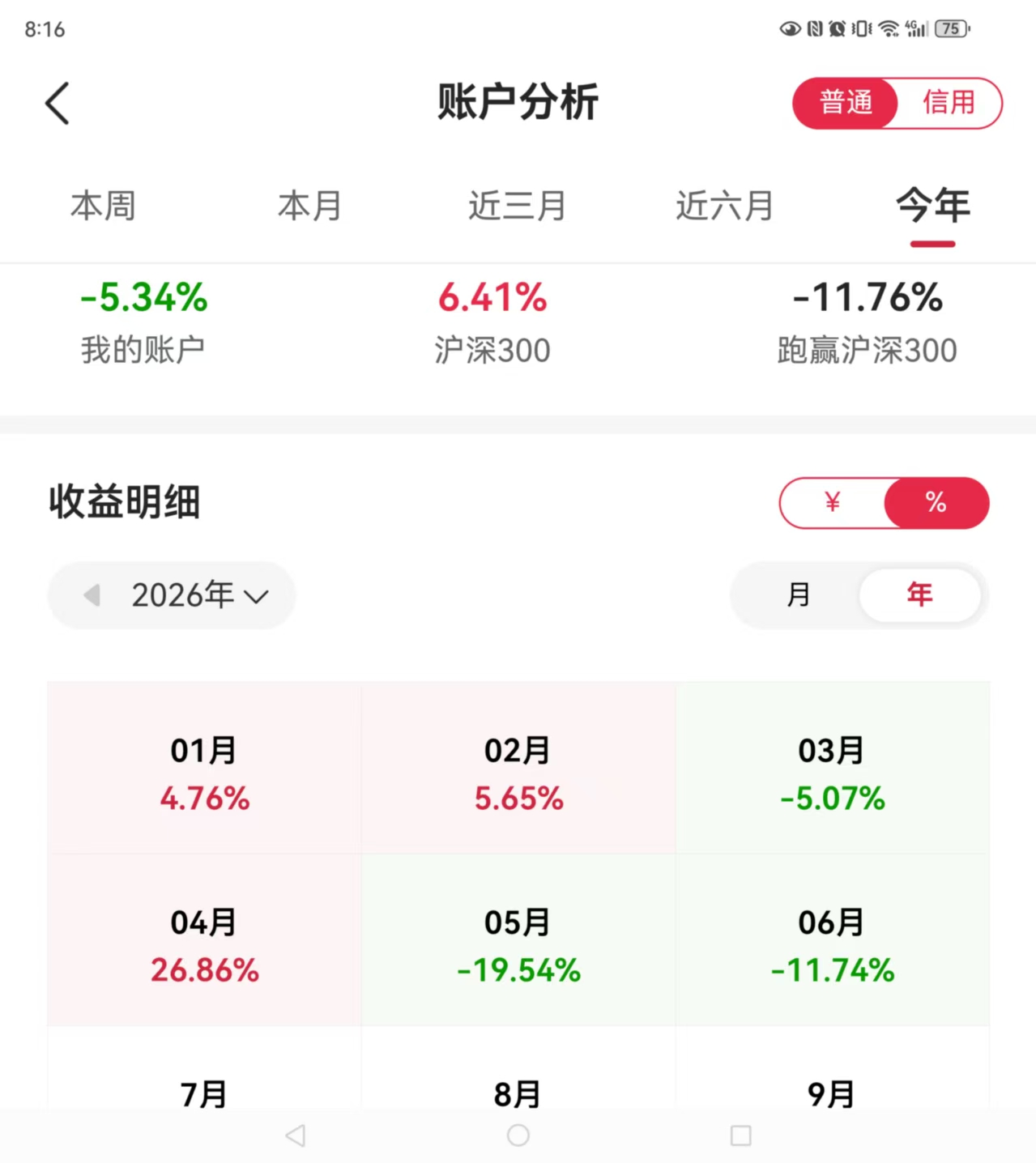Switch earnings view to 月
Screen dimensions: 1036x1163
click(798, 595)
